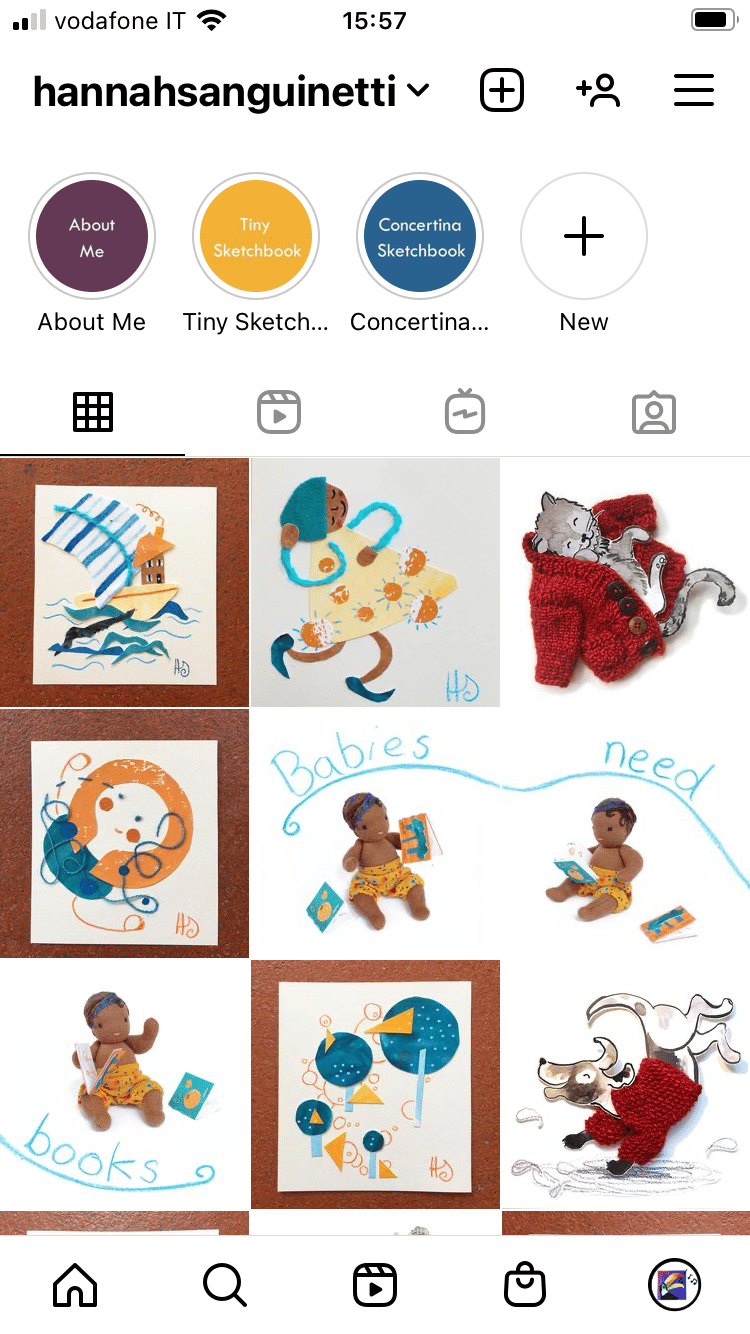
Task: Open discover people icon
Action: click(598, 91)
